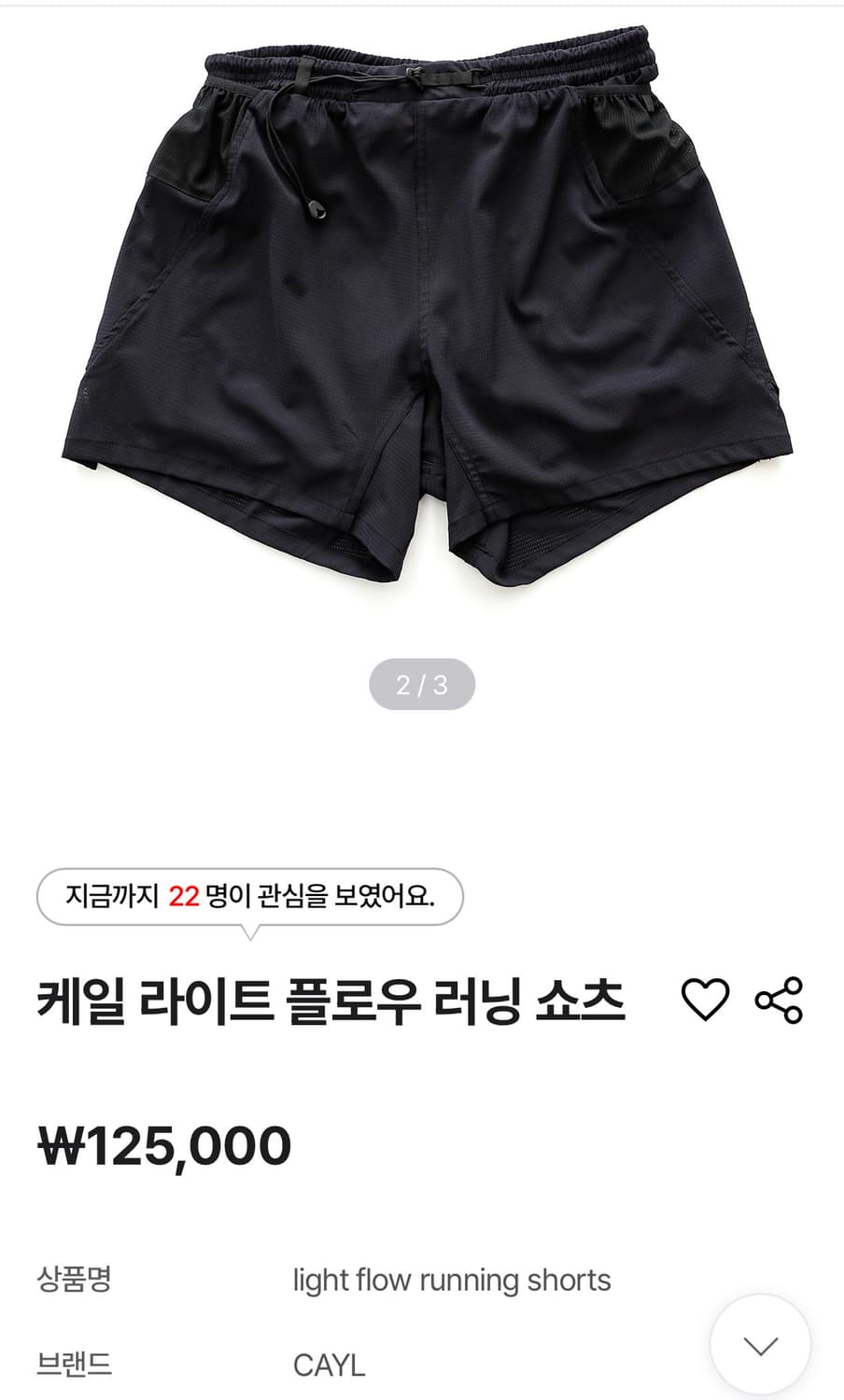Select the 상품명 detail row
Viewport: 844px width, 1400px height.
[x=77, y=1281]
